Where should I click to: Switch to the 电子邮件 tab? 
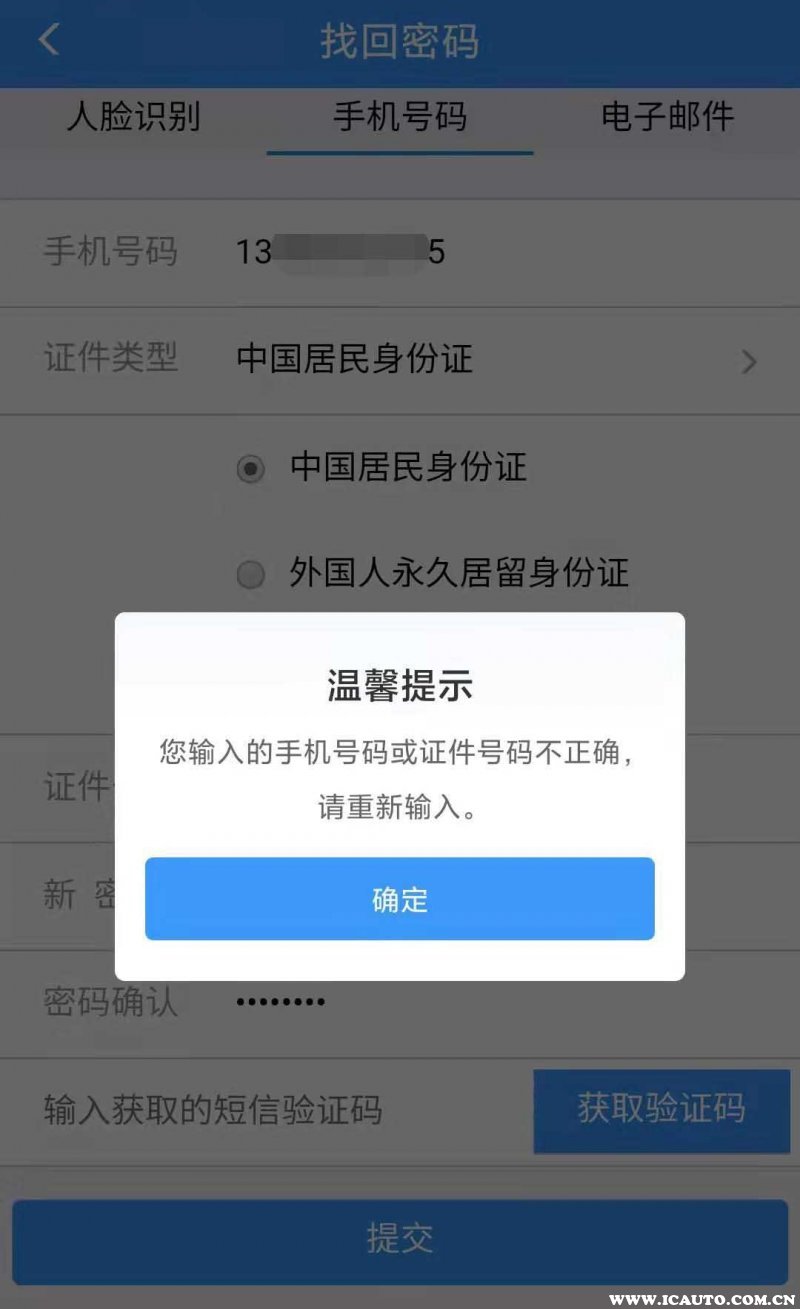pyautogui.click(x=667, y=117)
